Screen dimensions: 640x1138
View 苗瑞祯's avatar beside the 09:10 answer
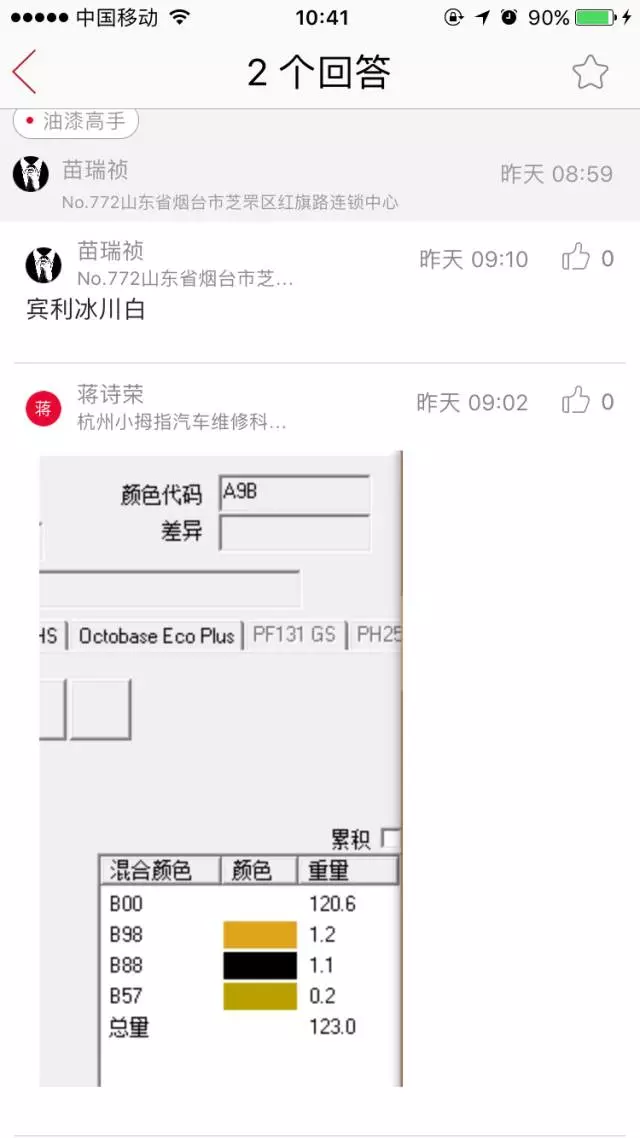[43, 264]
